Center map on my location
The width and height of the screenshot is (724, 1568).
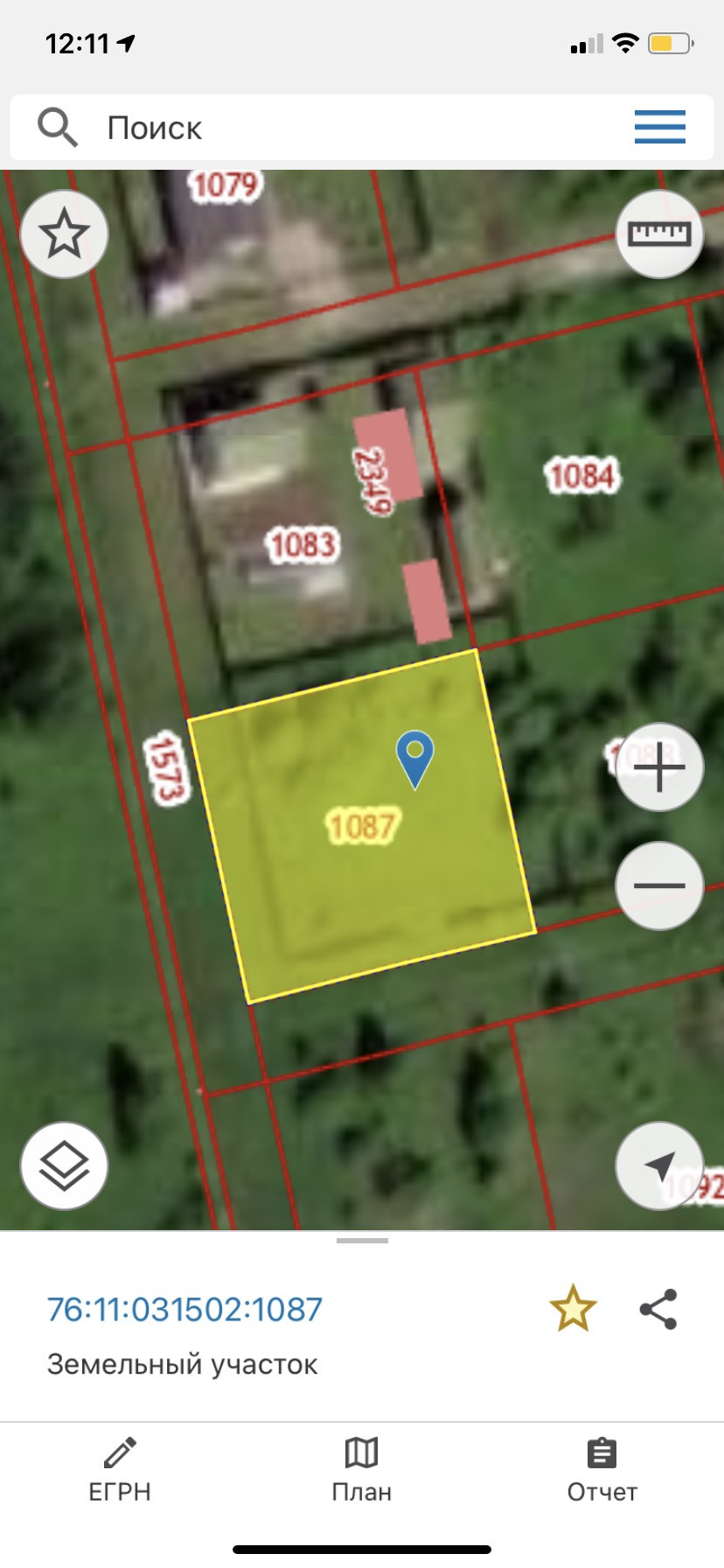(658, 1165)
